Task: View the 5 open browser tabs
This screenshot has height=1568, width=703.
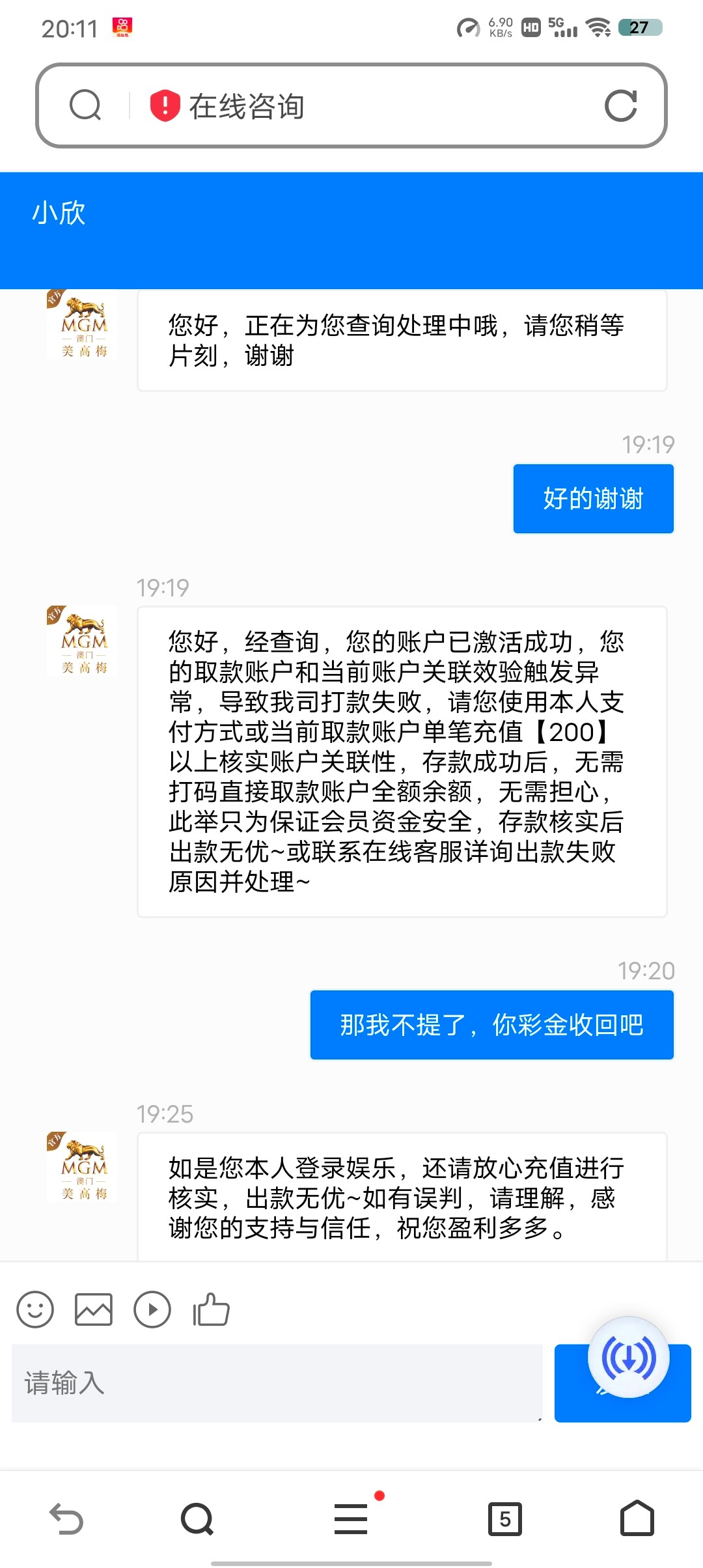Action: [x=505, y=1519]
